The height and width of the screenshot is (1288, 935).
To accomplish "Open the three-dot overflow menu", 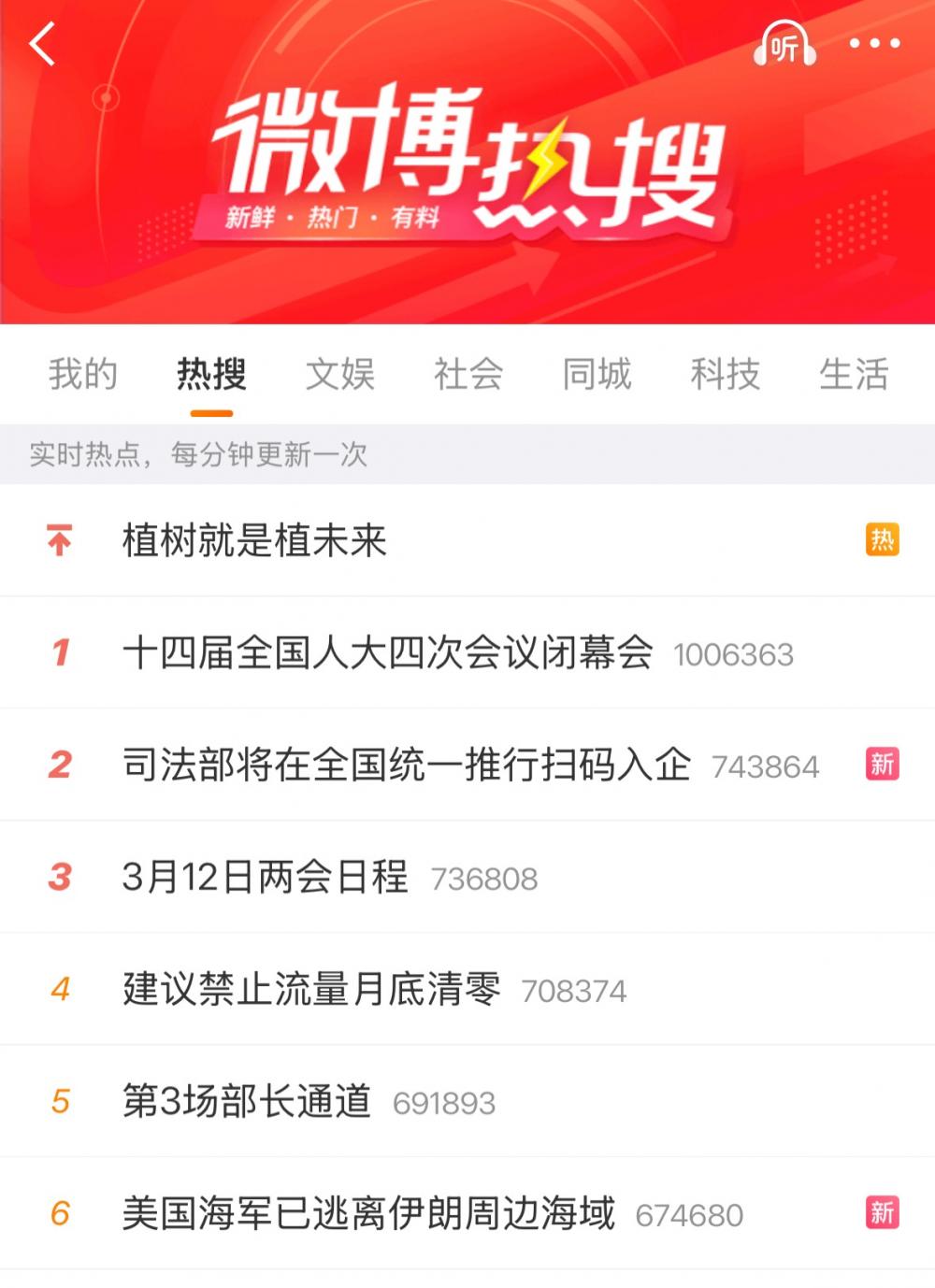I will pos(874,43).
